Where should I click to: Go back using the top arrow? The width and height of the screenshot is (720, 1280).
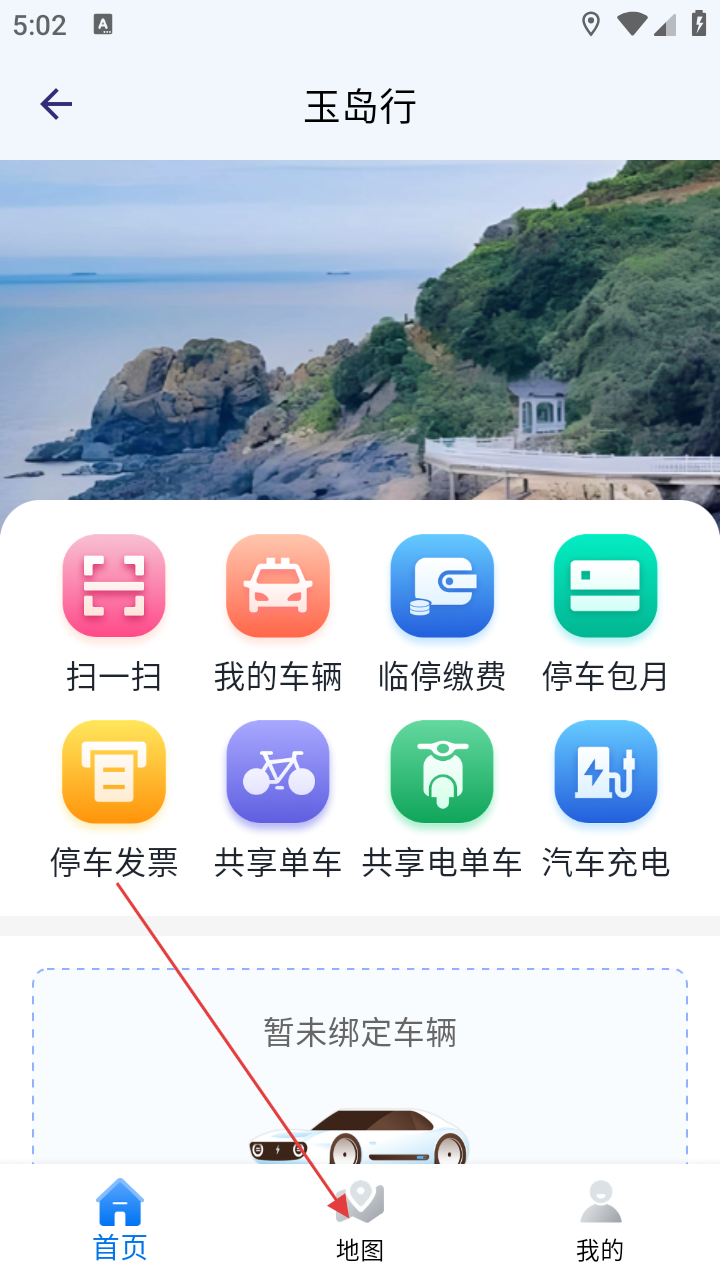(56, 104)
